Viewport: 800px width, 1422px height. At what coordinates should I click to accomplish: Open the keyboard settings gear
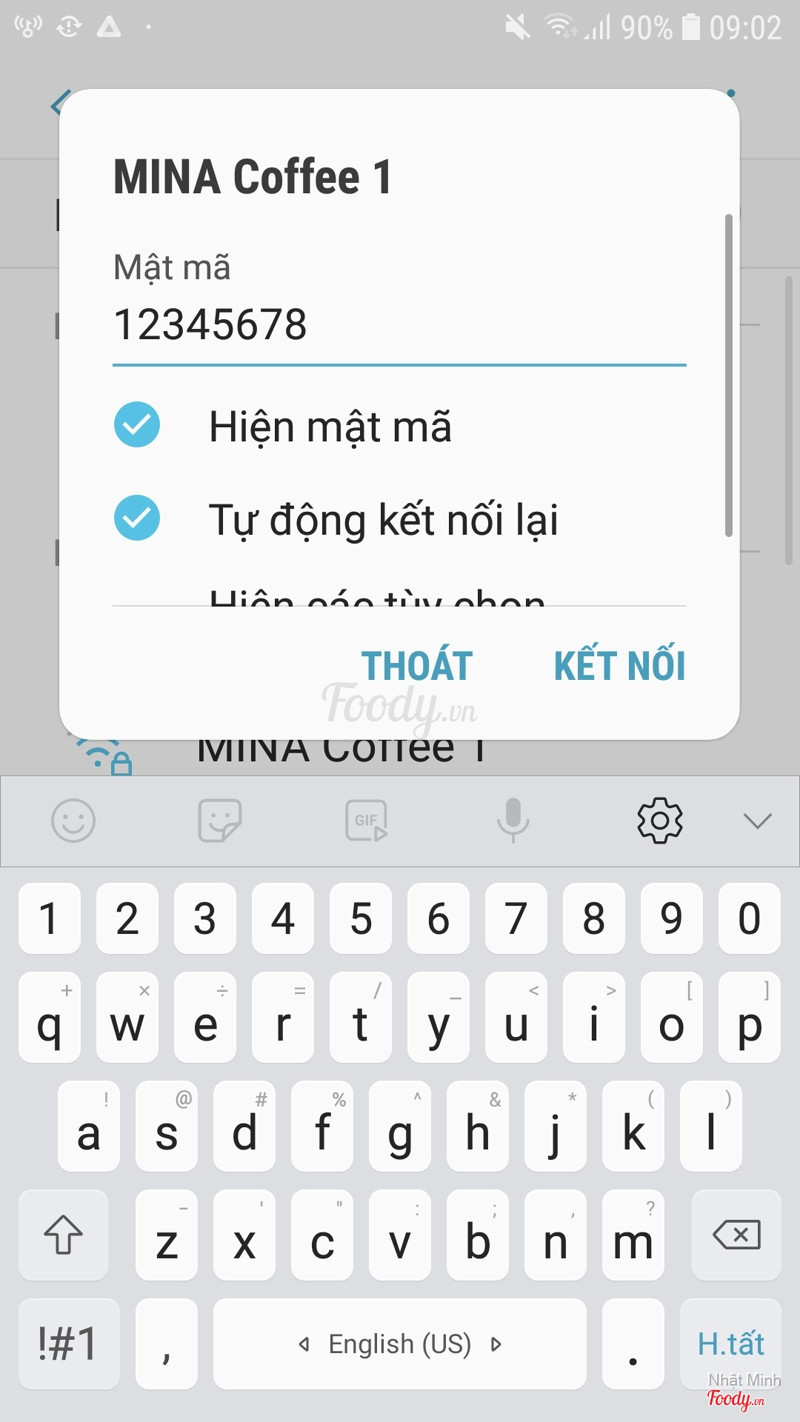click(660, 821)
